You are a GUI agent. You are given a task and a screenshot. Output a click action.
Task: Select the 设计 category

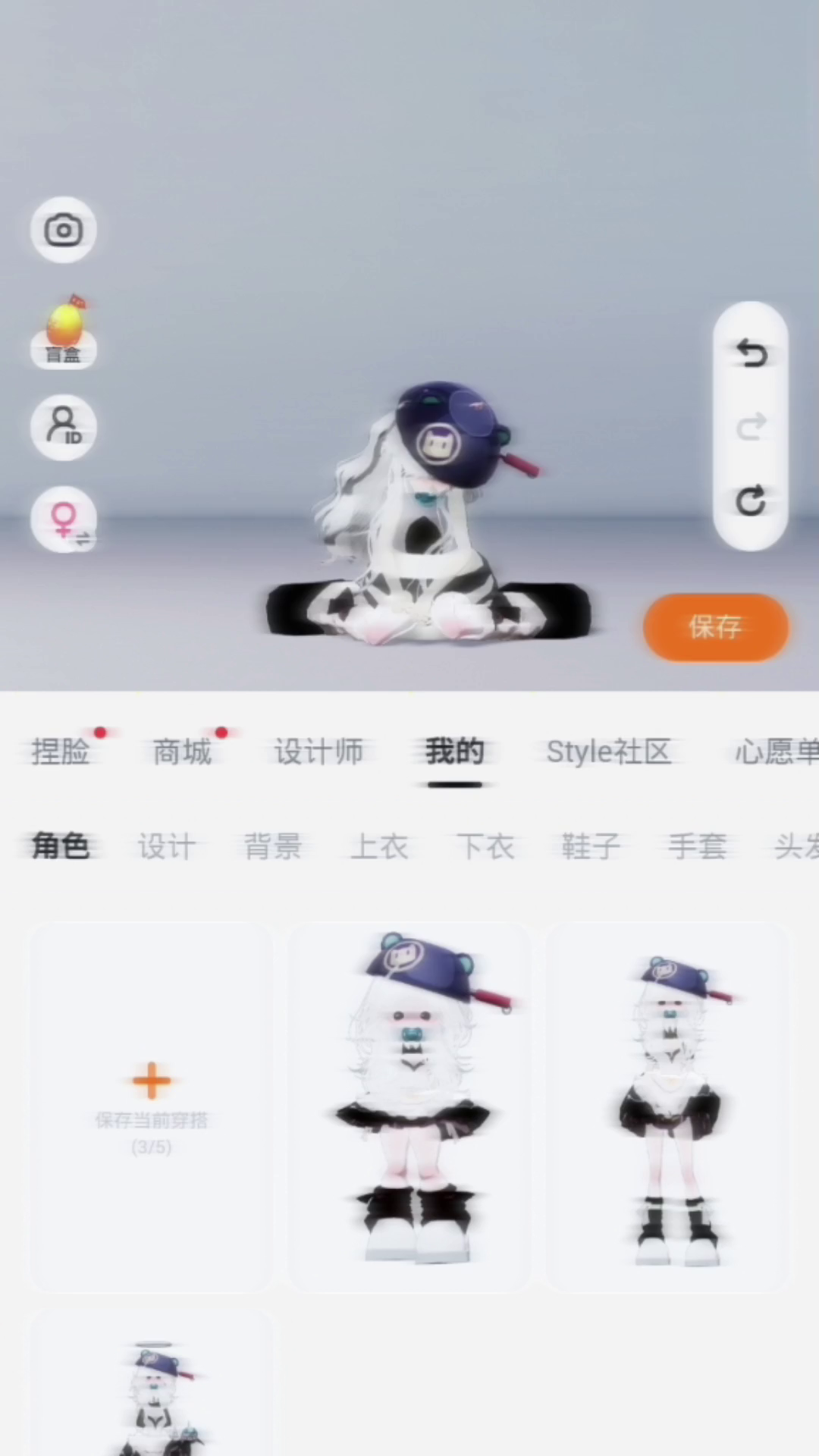[x=167, y=846]
